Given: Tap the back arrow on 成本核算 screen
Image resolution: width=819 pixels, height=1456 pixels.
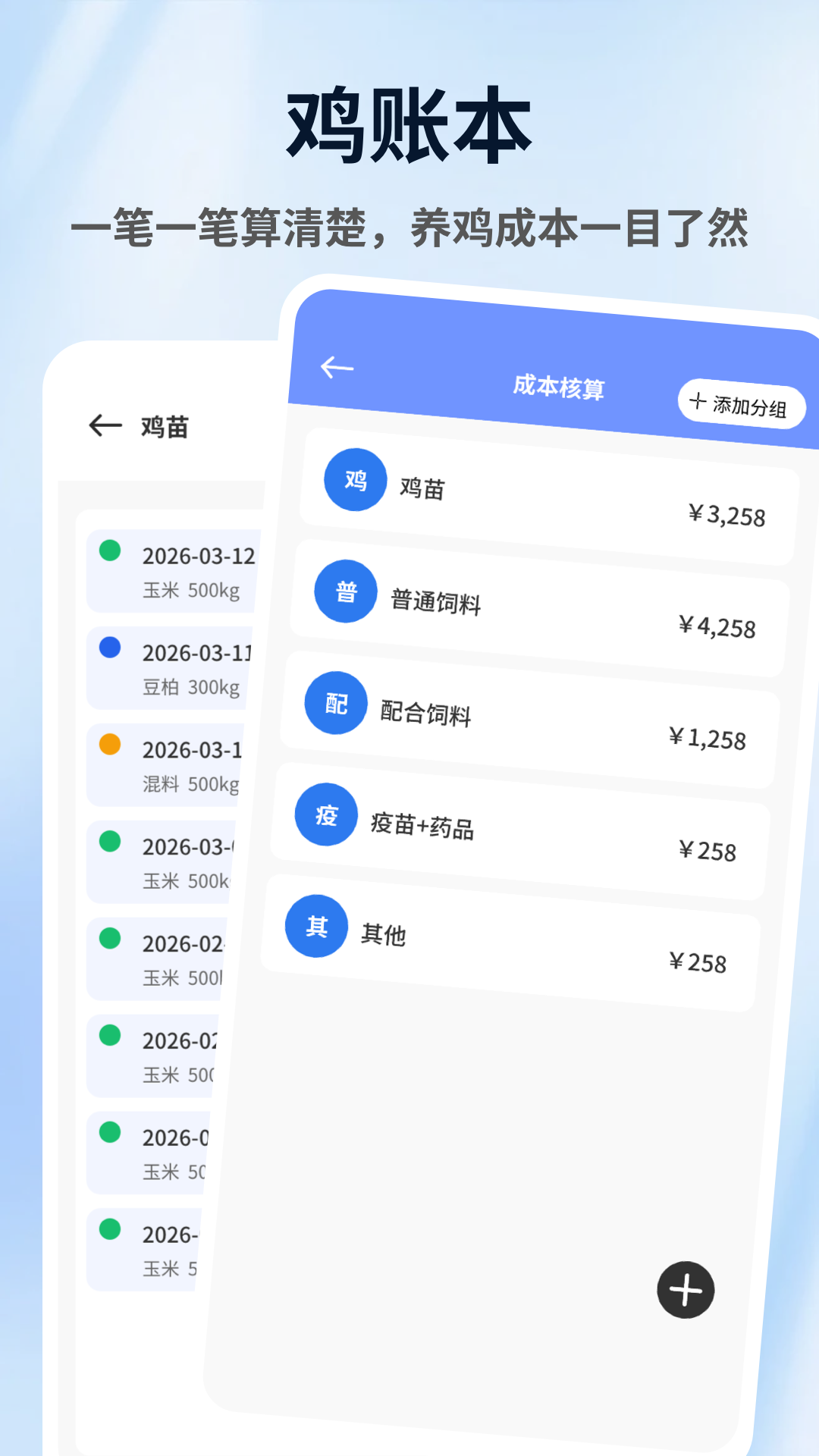Looking at the screenshot, I should click(336, 366).
